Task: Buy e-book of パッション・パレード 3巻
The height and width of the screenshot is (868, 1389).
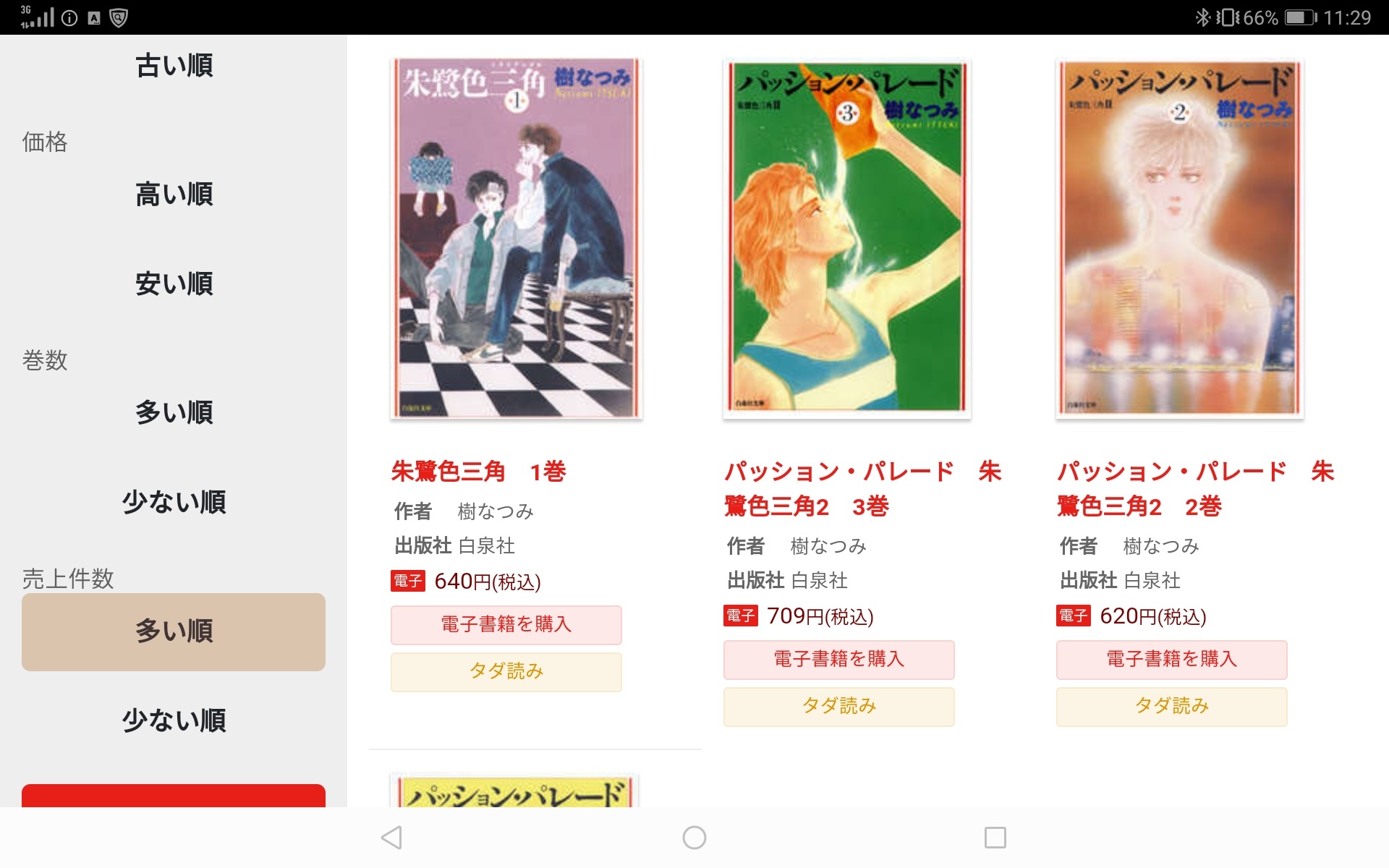Action: [x=838, y=659]
